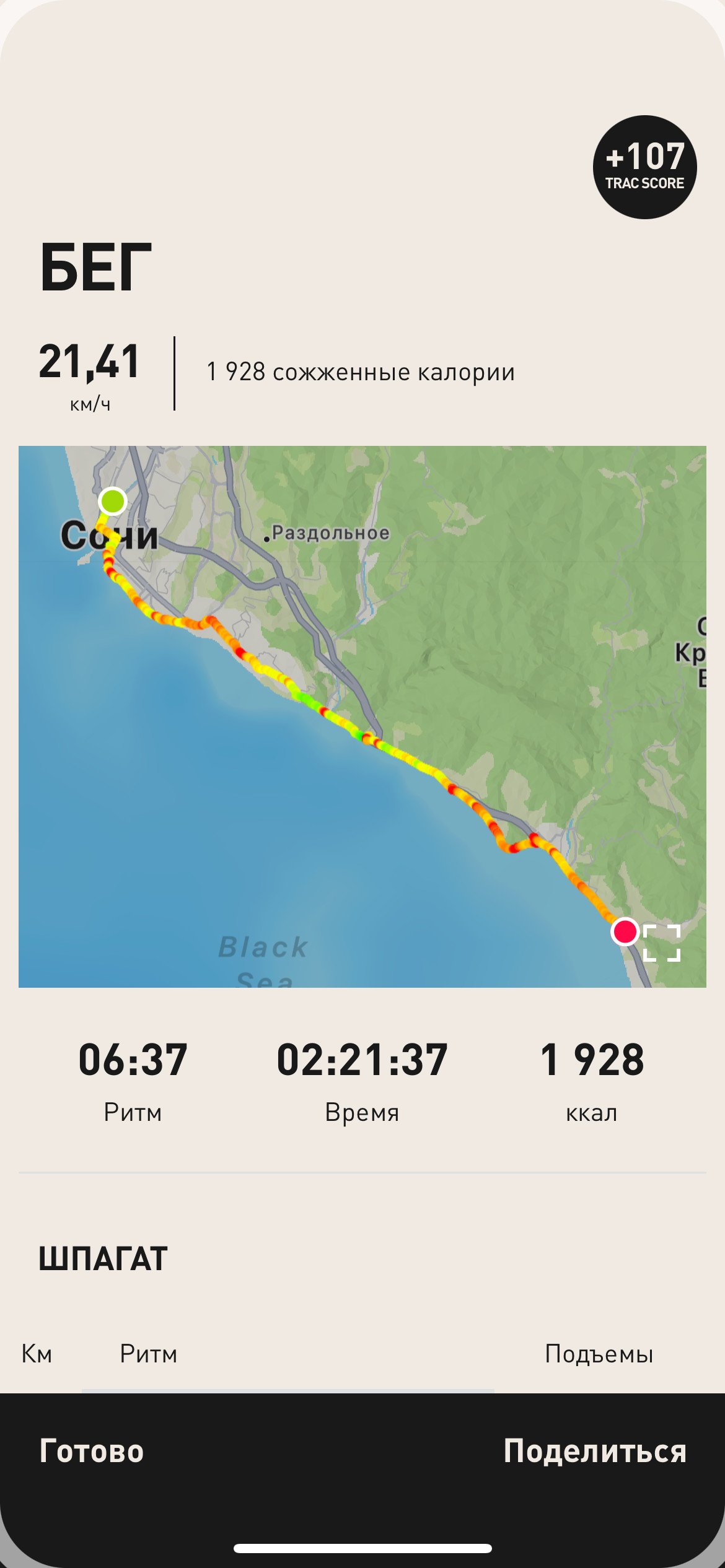Expand the route map to fullscreen
Screen dimensions: 725x1568
point(662,943)
